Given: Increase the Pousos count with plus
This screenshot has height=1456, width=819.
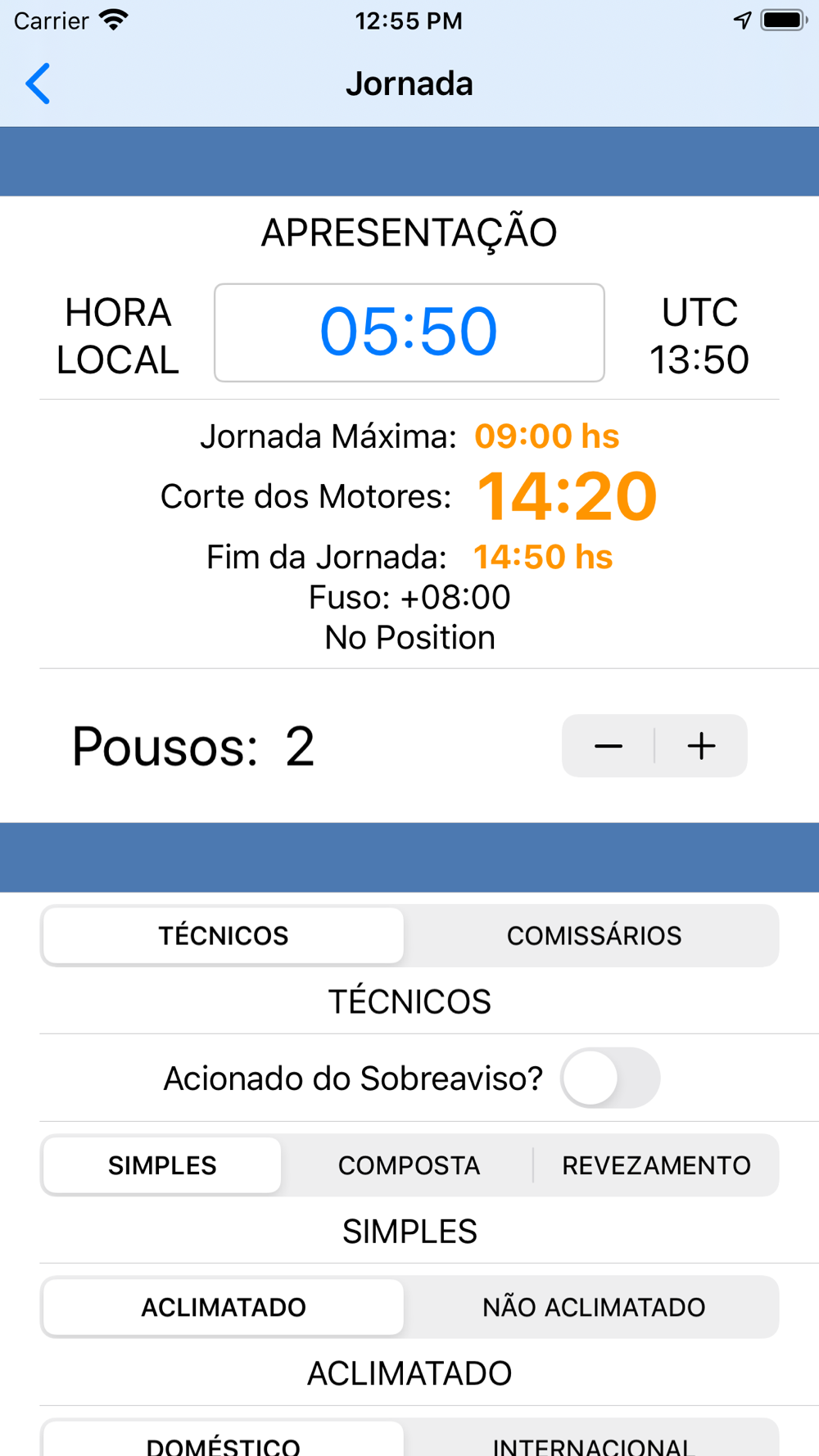Looking at the screenshot, I should tap(701, 746).
